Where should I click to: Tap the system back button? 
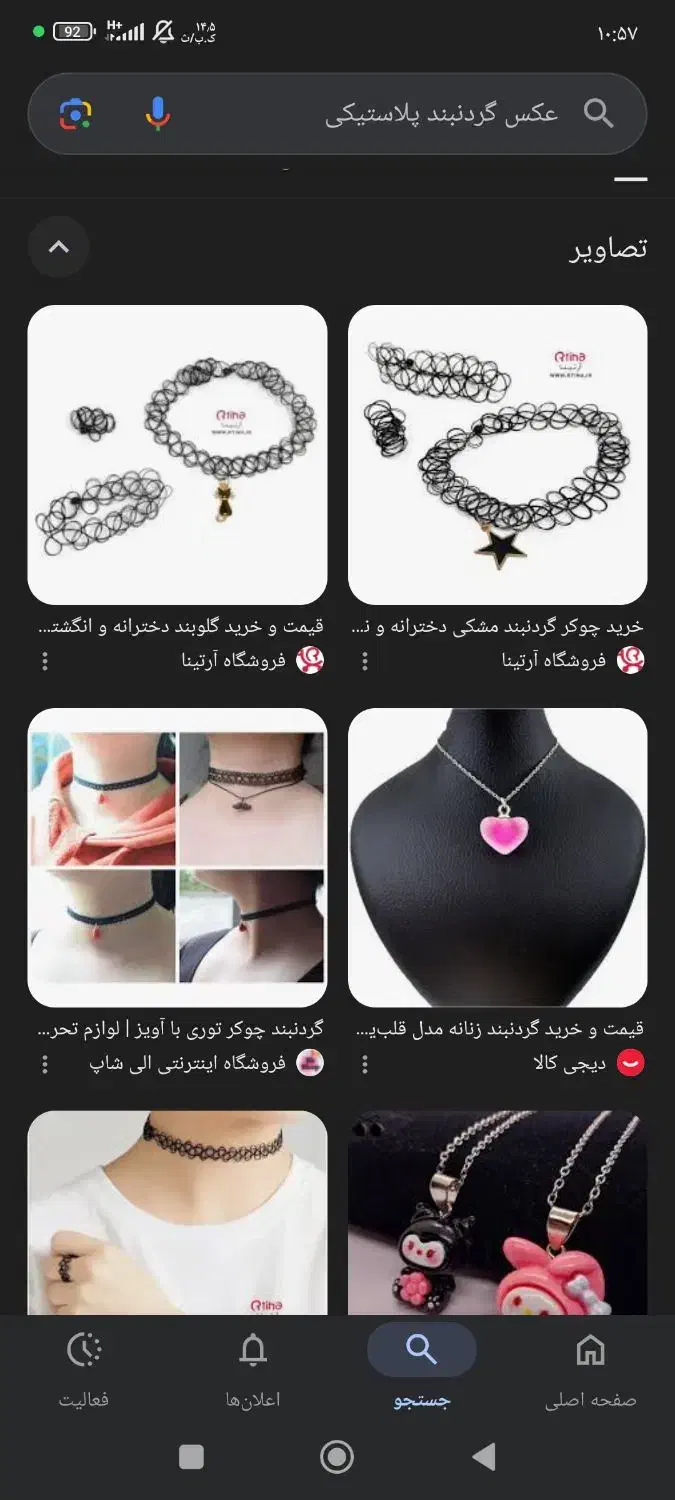(484, 1457)
